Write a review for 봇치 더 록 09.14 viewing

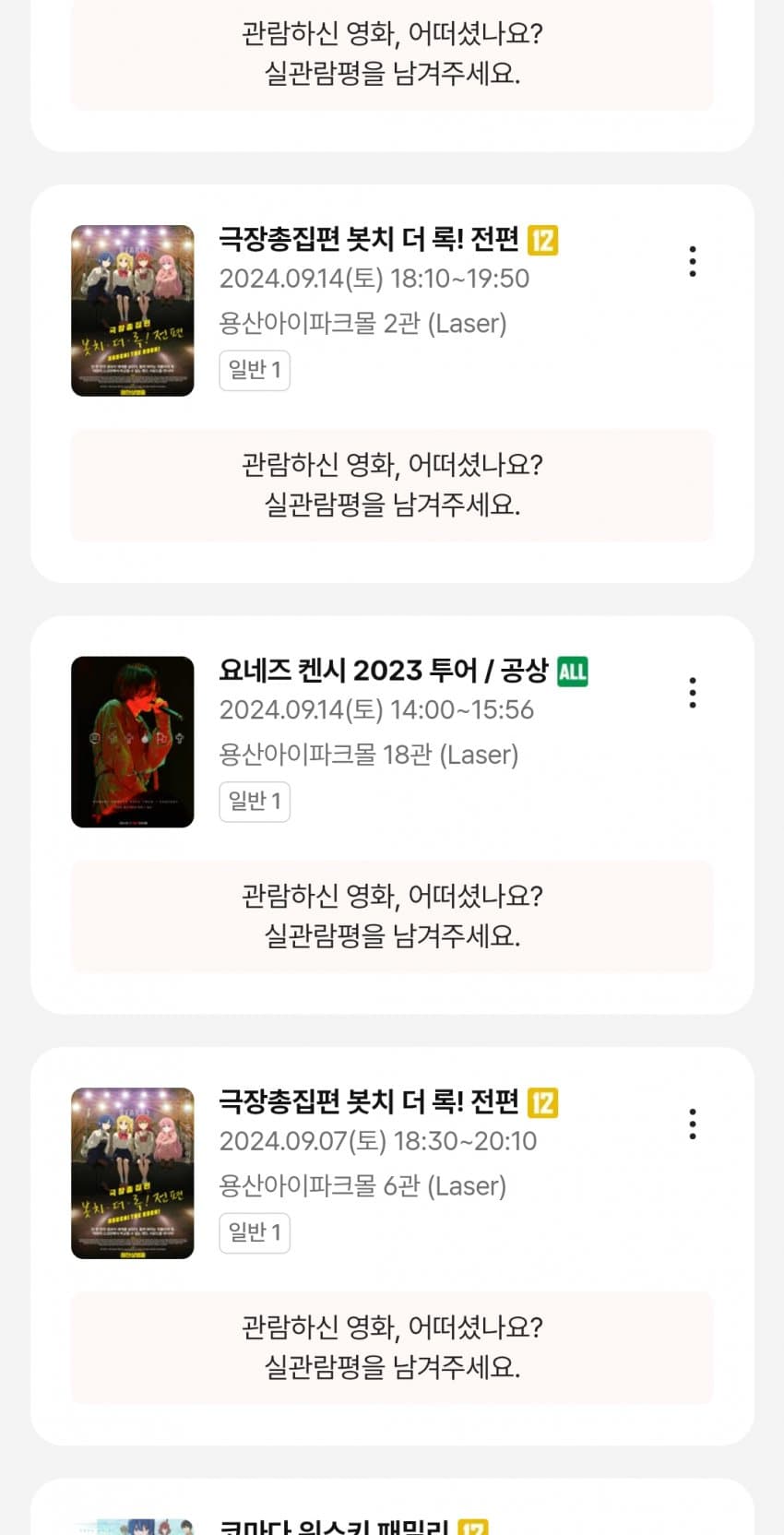(392, 484)
